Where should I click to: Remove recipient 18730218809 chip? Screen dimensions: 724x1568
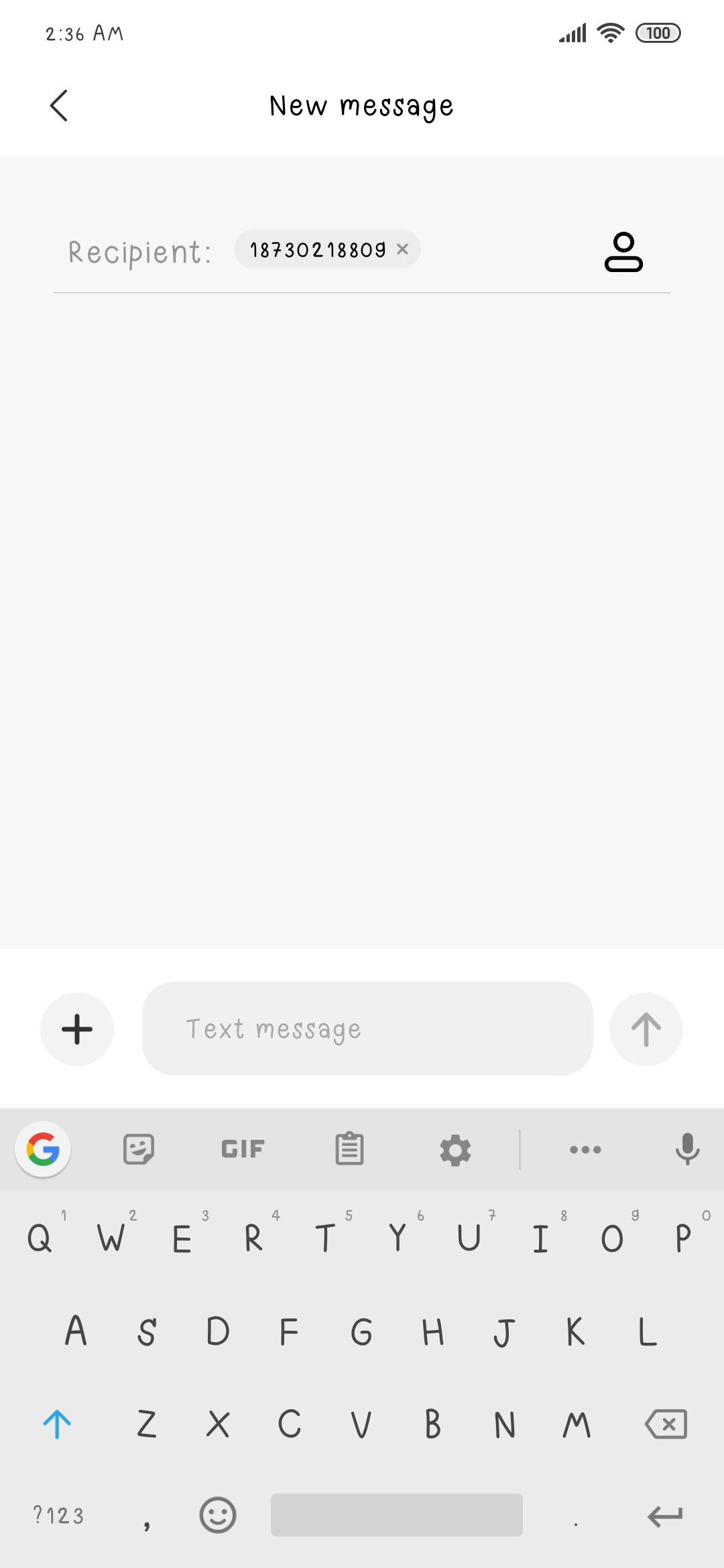tap(402, 249)
